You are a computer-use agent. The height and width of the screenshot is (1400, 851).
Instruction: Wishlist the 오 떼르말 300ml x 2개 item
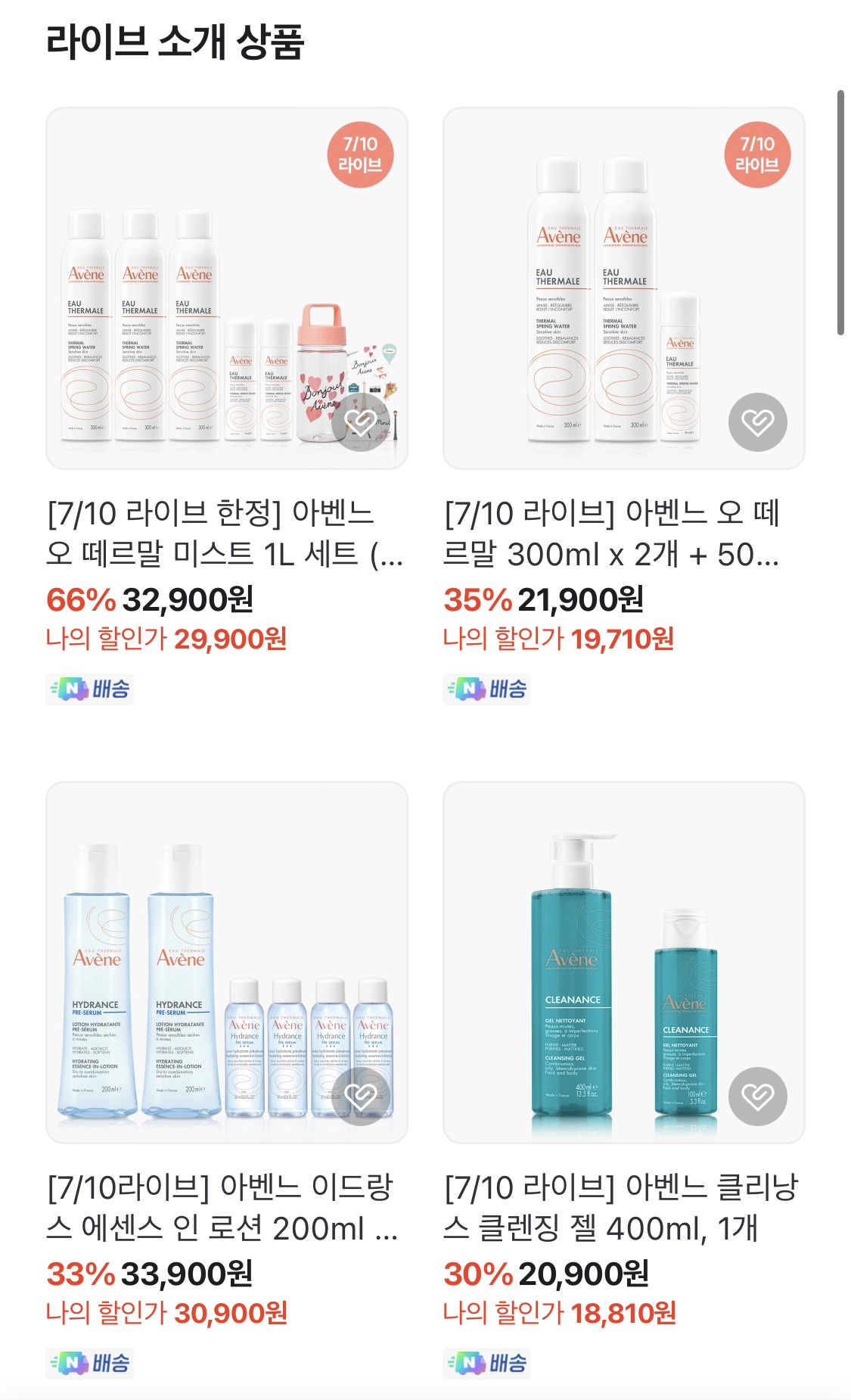pyautogui.click(x=757, y=422)
